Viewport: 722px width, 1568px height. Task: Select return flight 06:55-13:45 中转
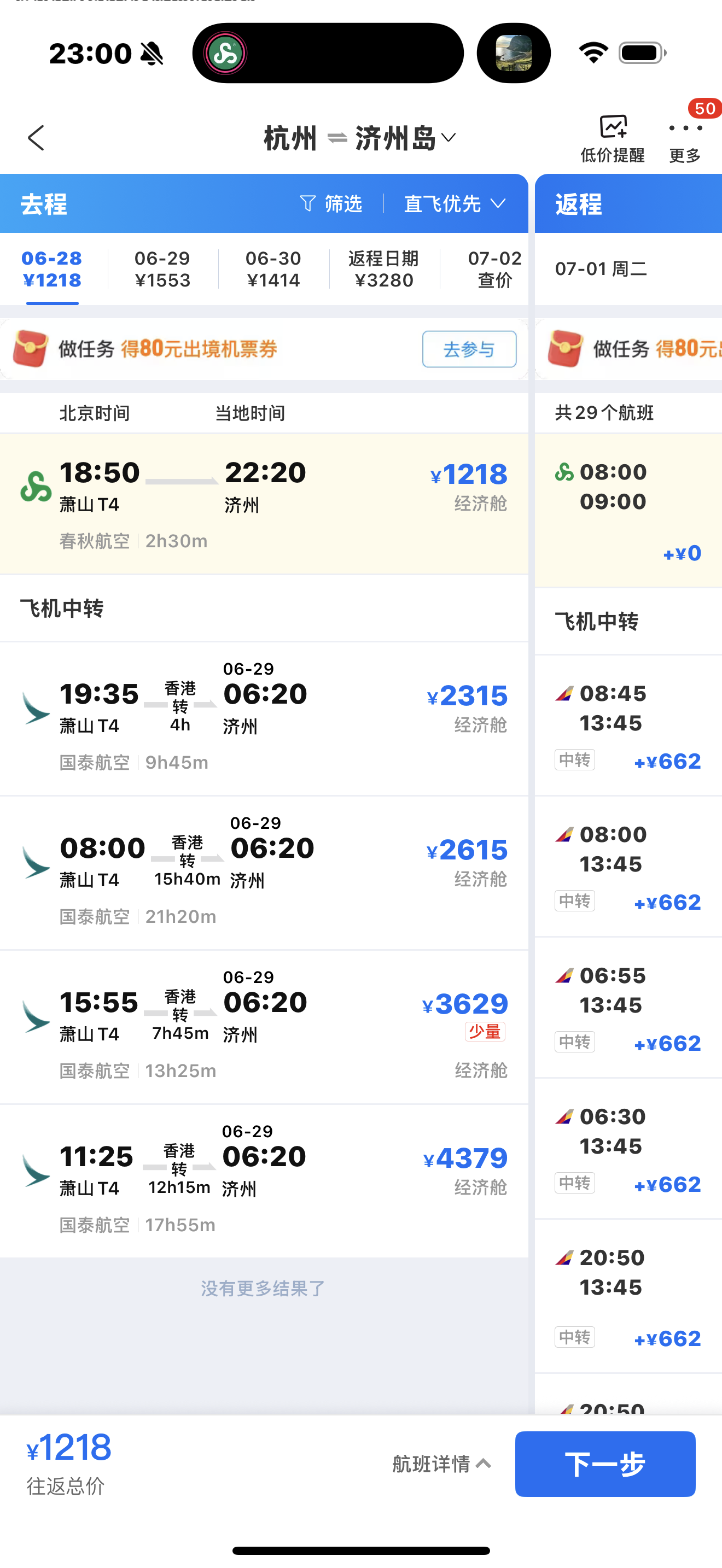[x=628, y=1008]
